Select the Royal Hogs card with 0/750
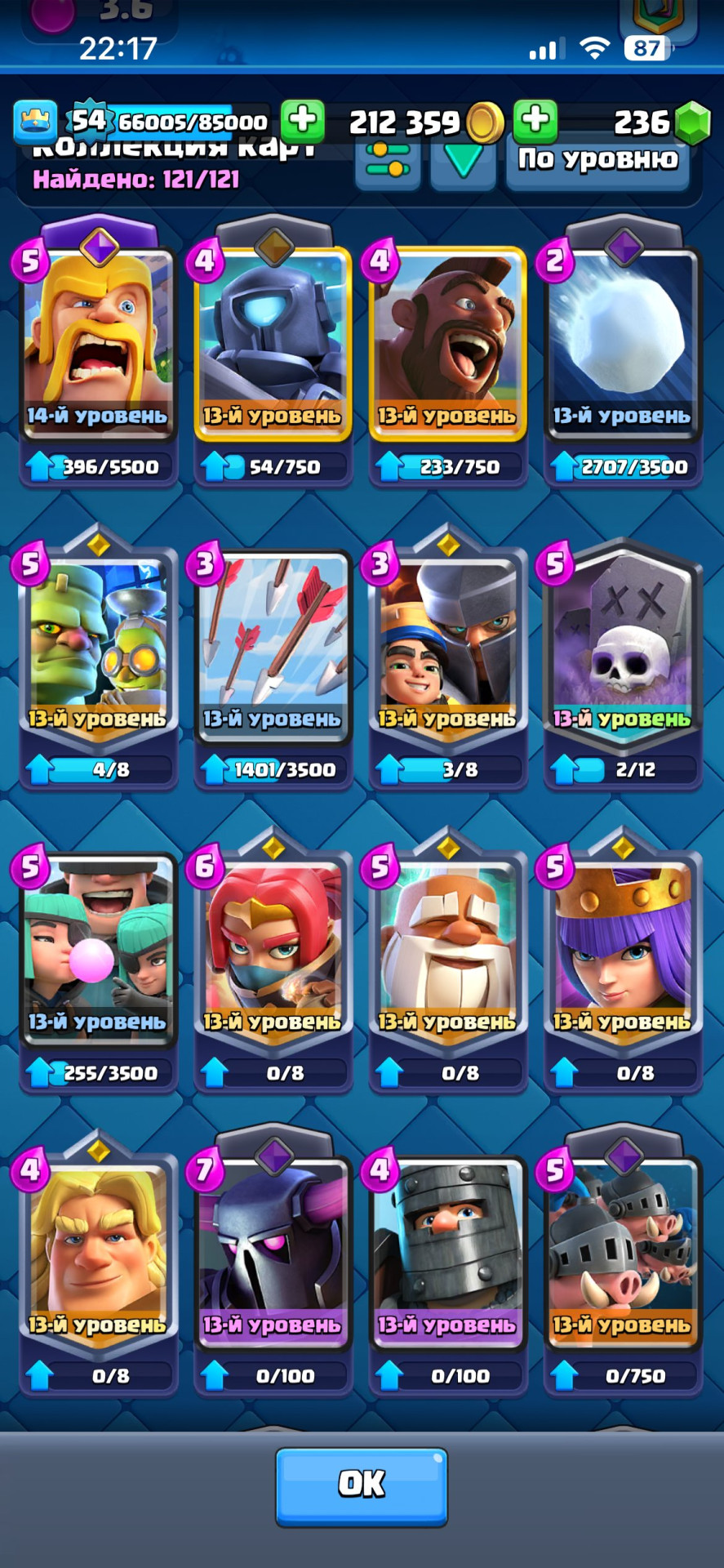The image size is (724, 1568). tap(623, 1248)
